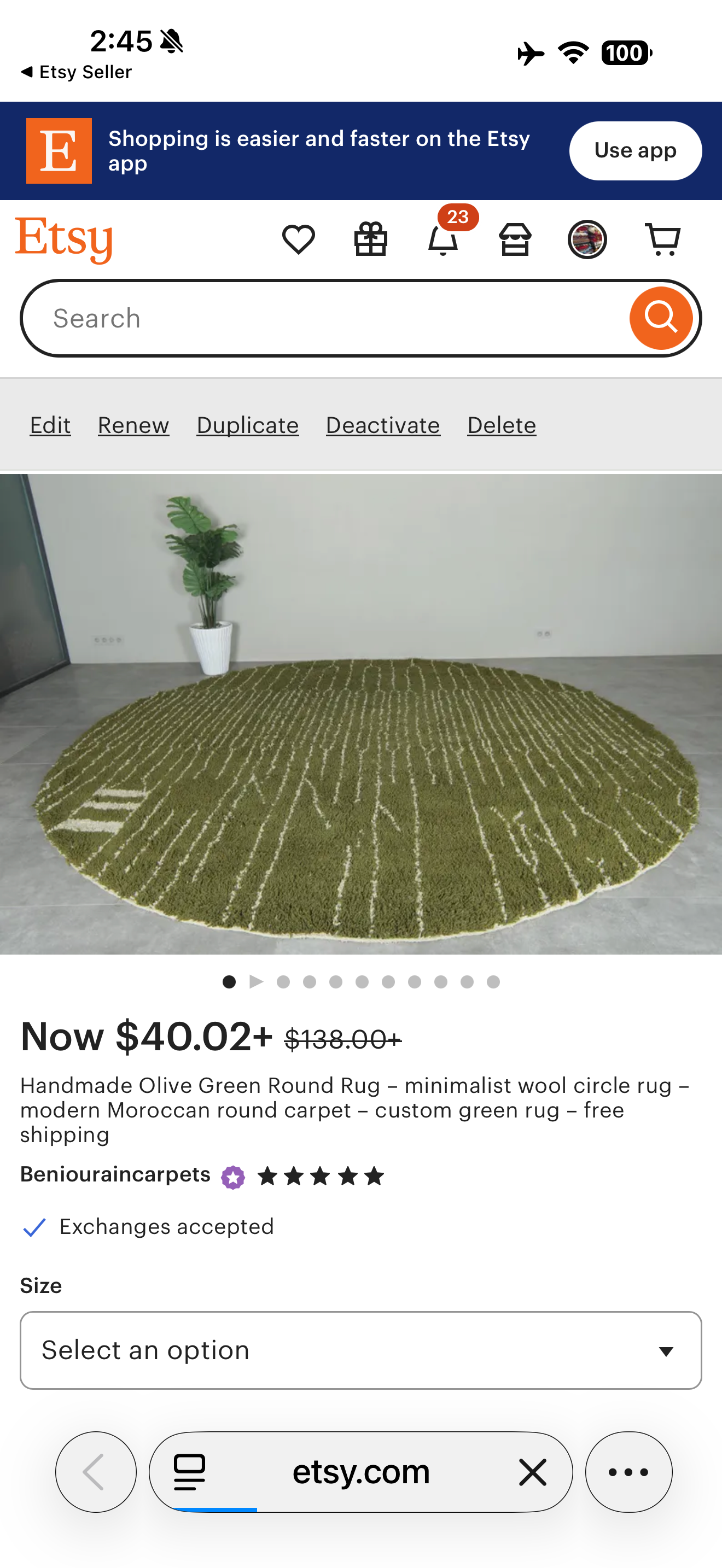Duplicate this listing
This screenshot has width=722, height=1568.
(x=248, y=425)
